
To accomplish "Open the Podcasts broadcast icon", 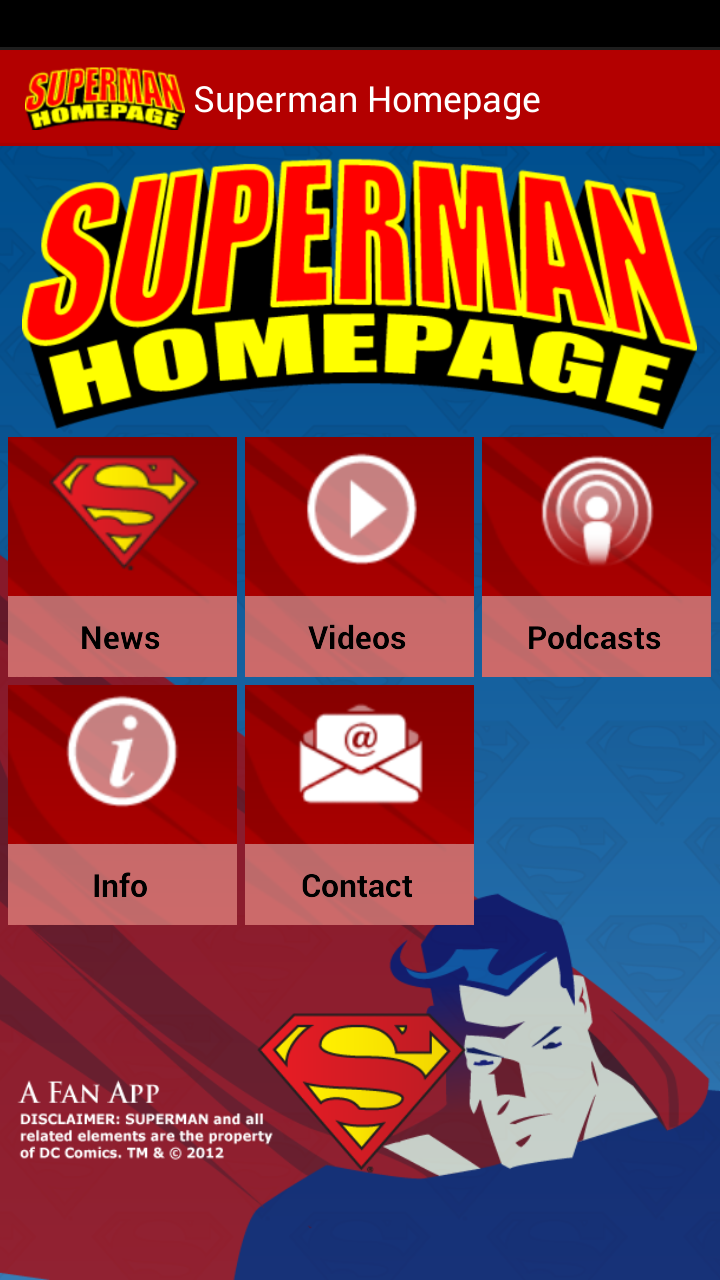I will 596,512.
